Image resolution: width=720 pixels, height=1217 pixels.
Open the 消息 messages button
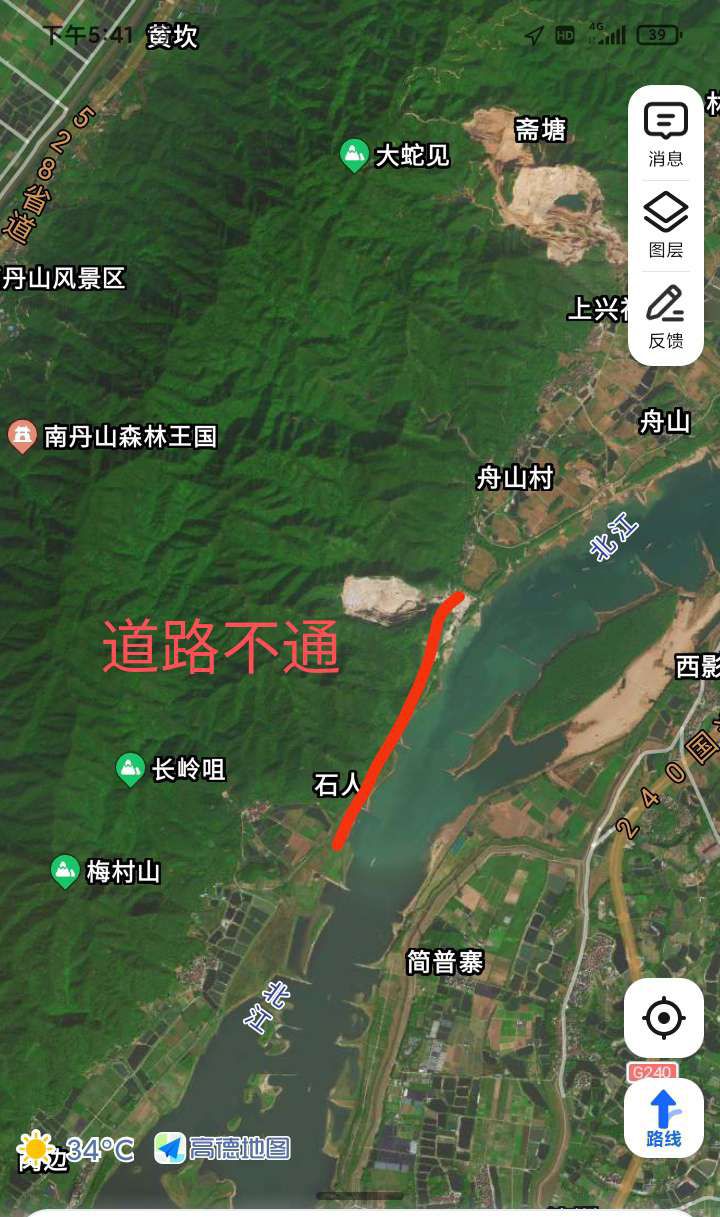[666, 133]
